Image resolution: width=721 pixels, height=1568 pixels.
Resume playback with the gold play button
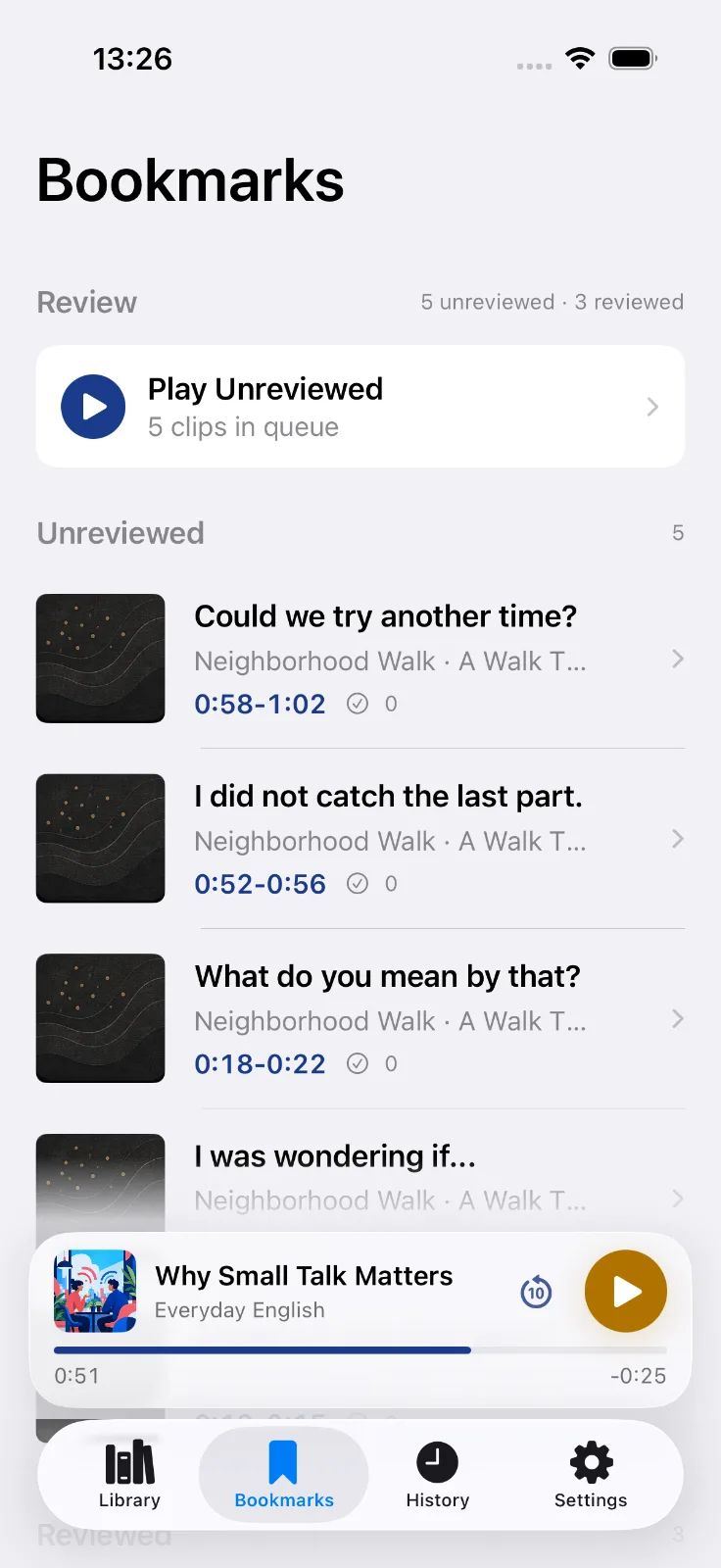626,1292
